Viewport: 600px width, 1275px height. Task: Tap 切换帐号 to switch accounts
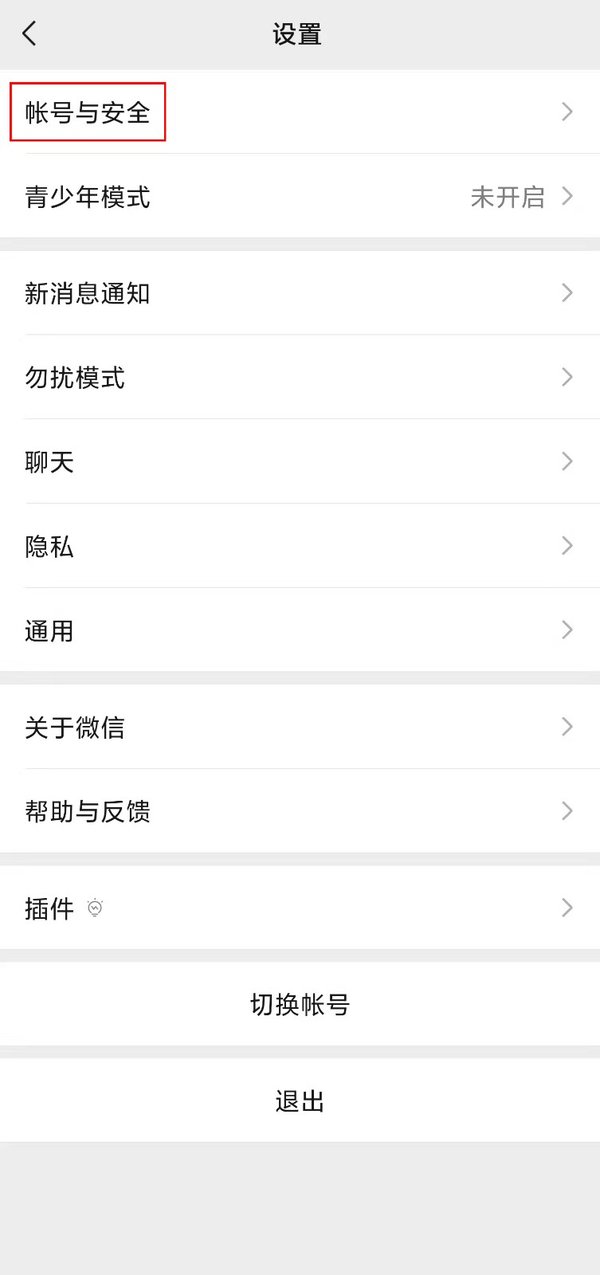(300, 1004)
